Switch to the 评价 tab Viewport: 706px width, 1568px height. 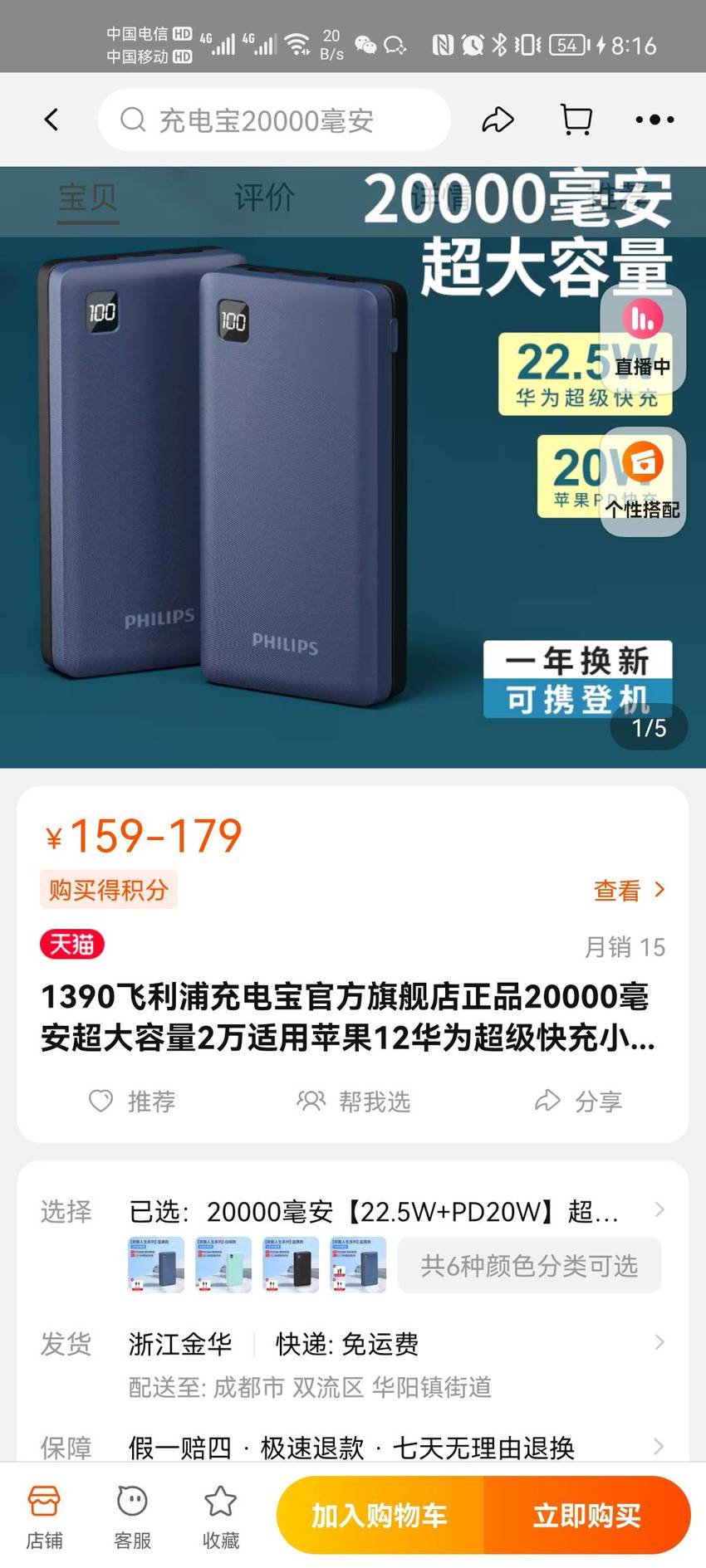264,198
